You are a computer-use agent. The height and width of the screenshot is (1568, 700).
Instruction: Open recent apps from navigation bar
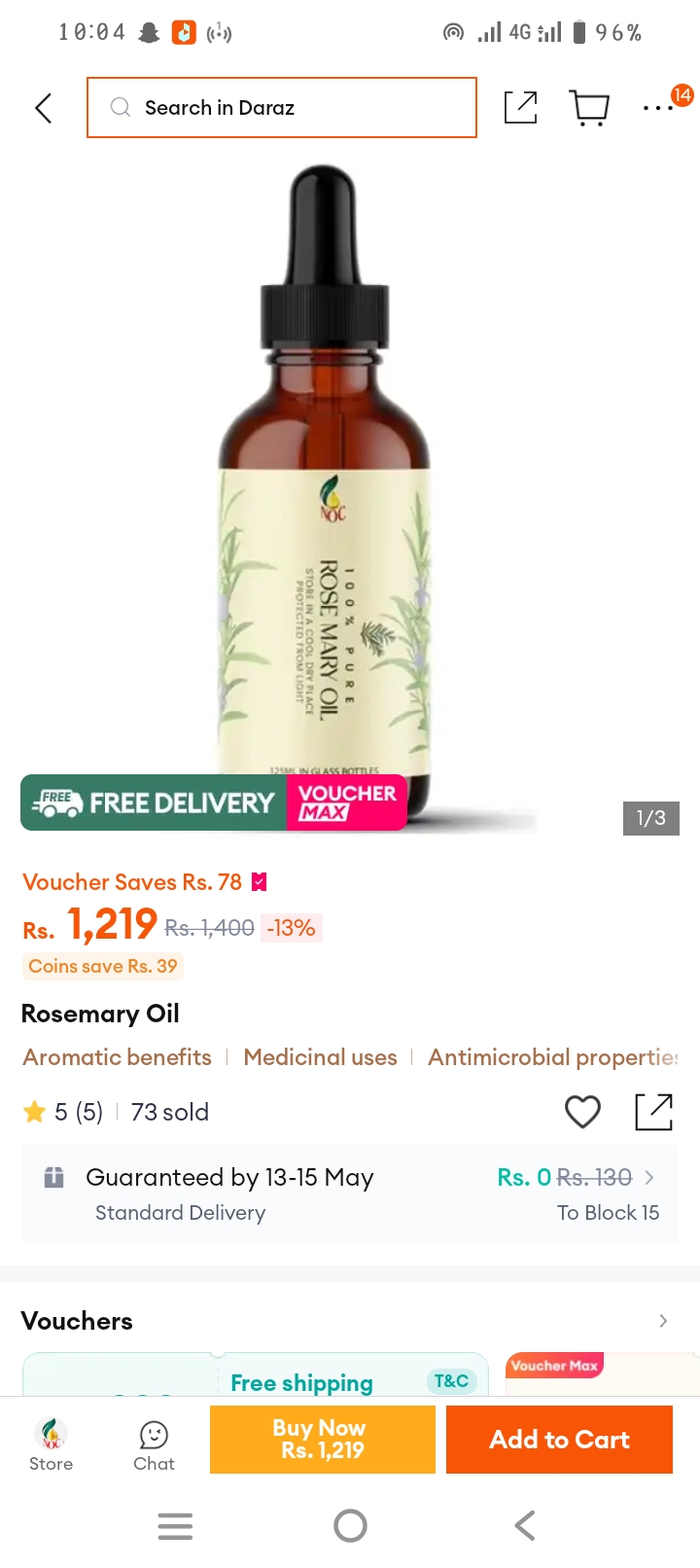coord(175,1525)
